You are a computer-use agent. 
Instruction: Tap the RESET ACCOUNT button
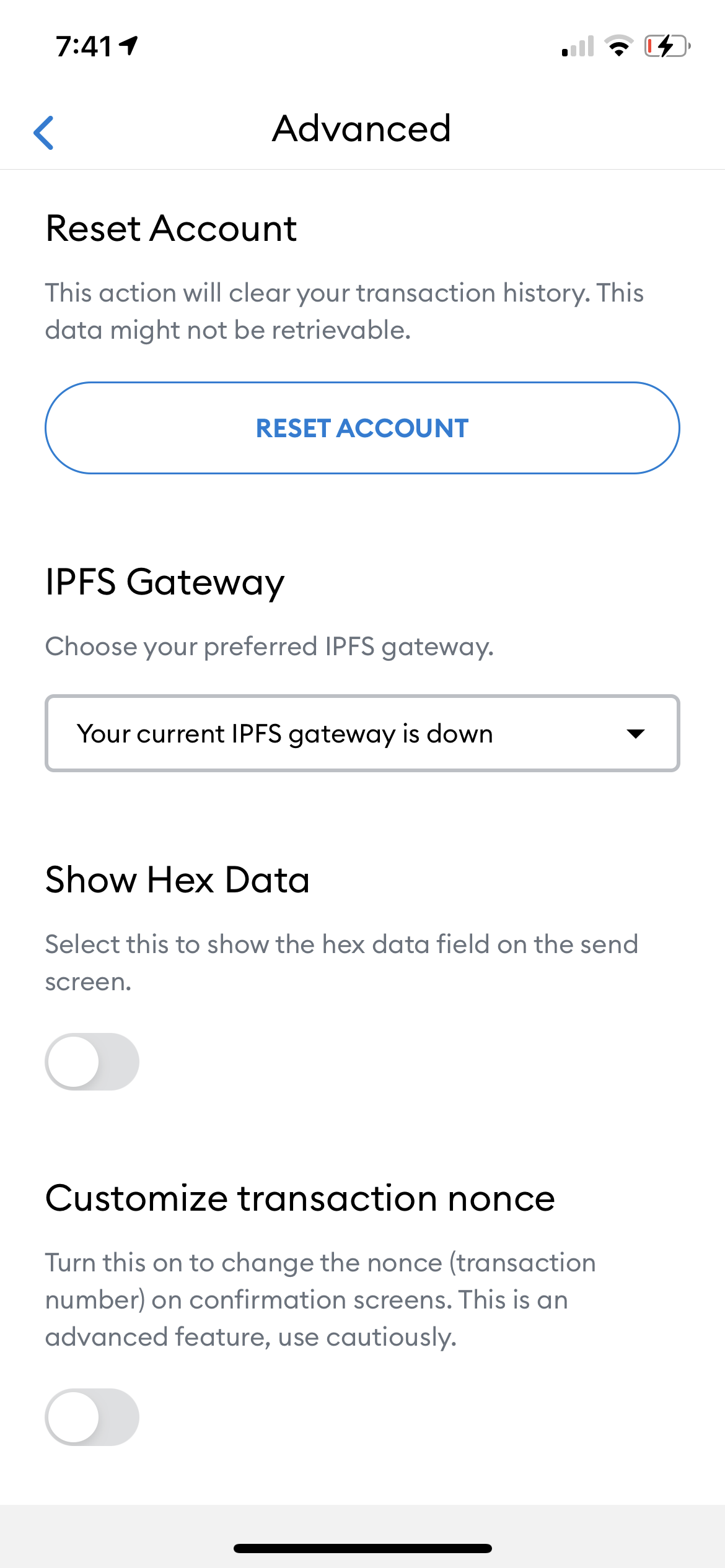point(362,427)
